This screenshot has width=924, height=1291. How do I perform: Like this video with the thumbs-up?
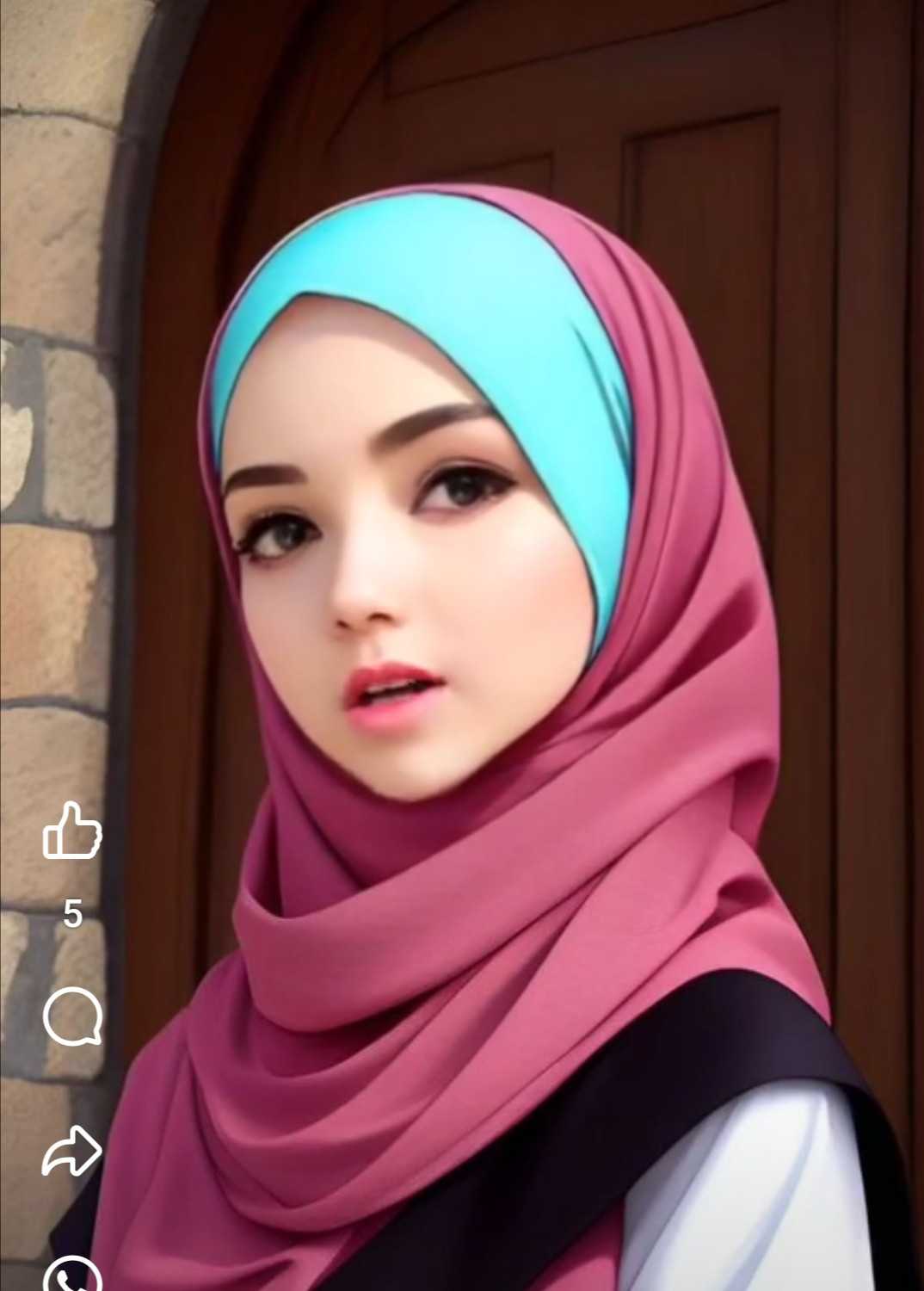72,831
